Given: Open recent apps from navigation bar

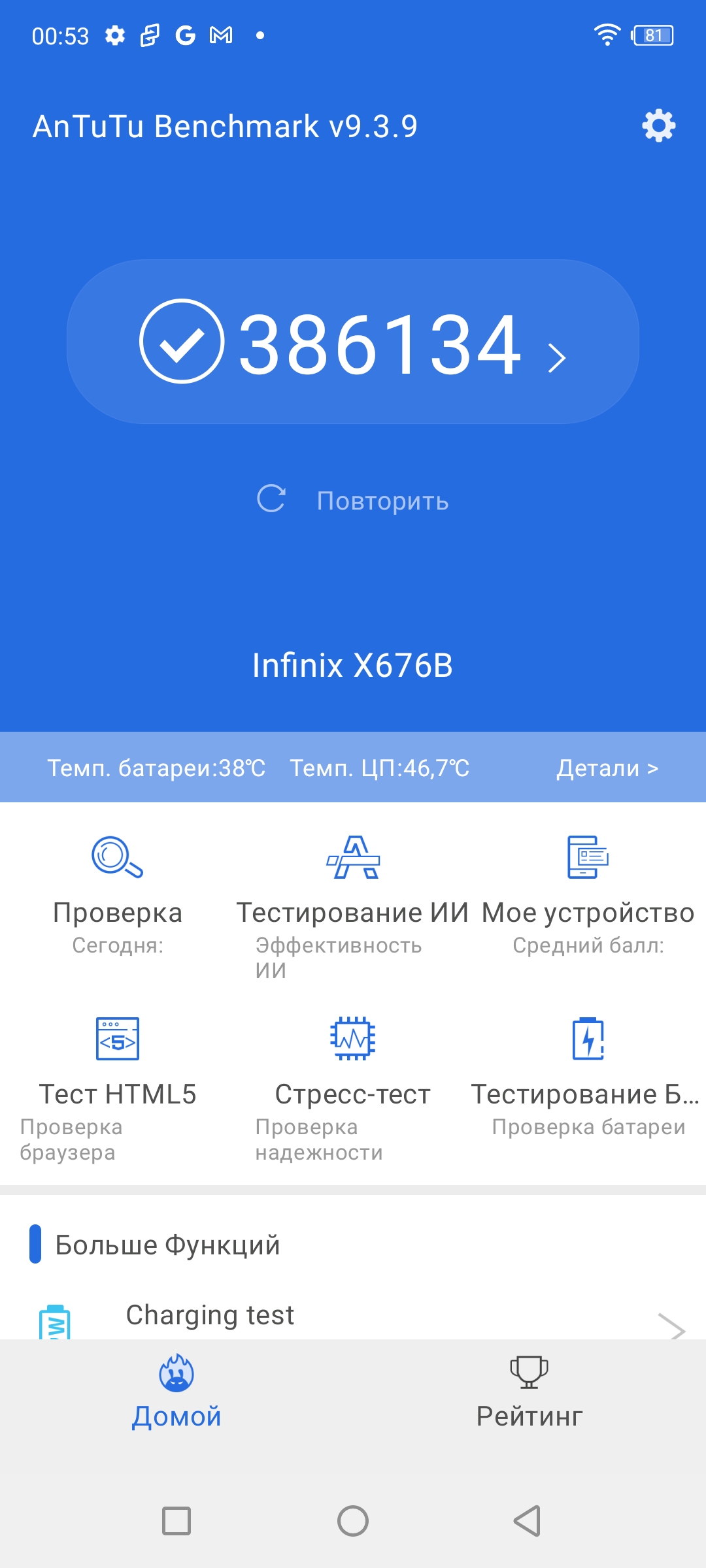Looking at the screenshot, I should (x=176, y=1521).
